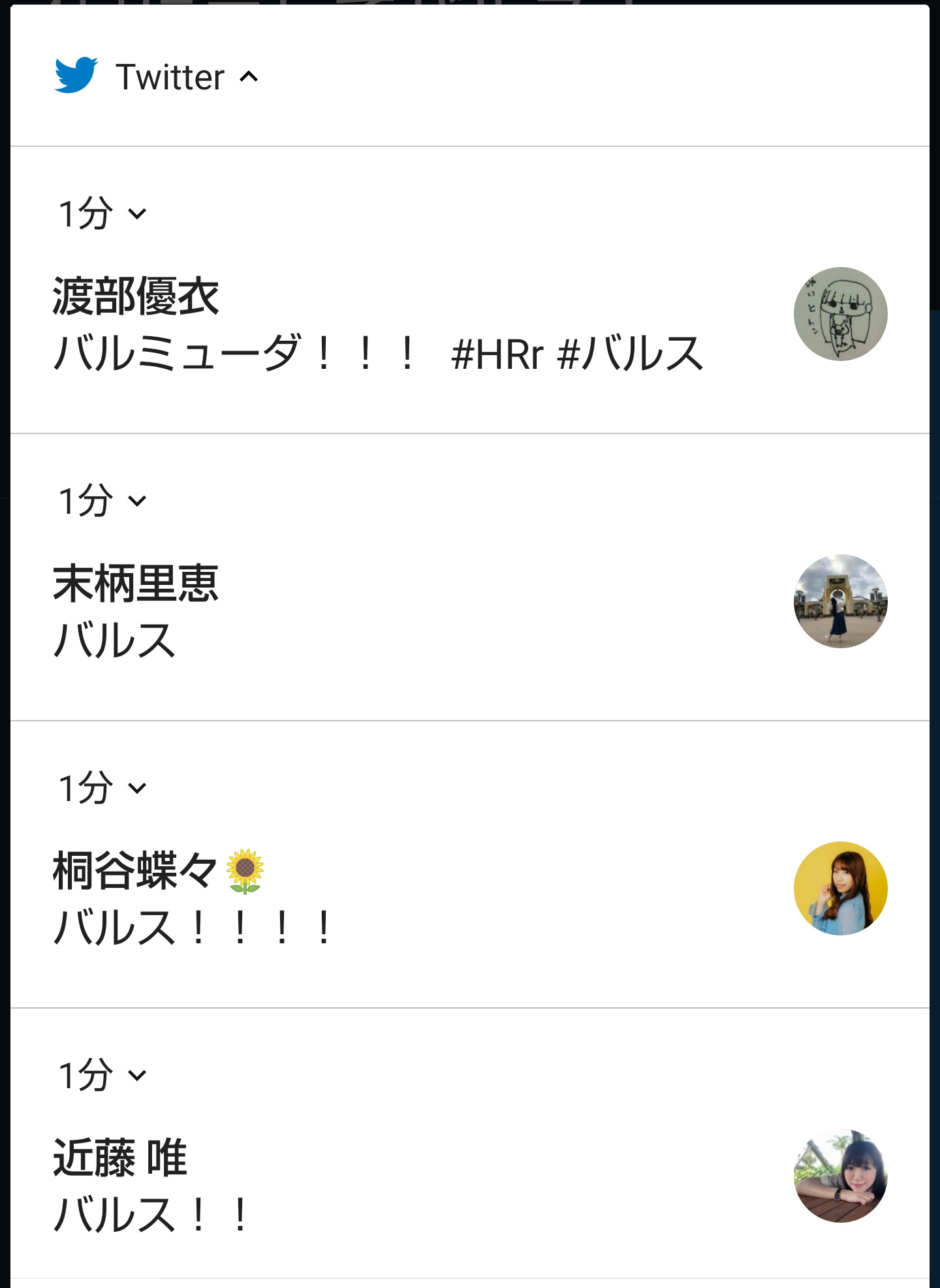The height and width of the screenshot is (1288, 940).
Task: Collapse the Twitter notification group
Action: (x=249, y=77)
